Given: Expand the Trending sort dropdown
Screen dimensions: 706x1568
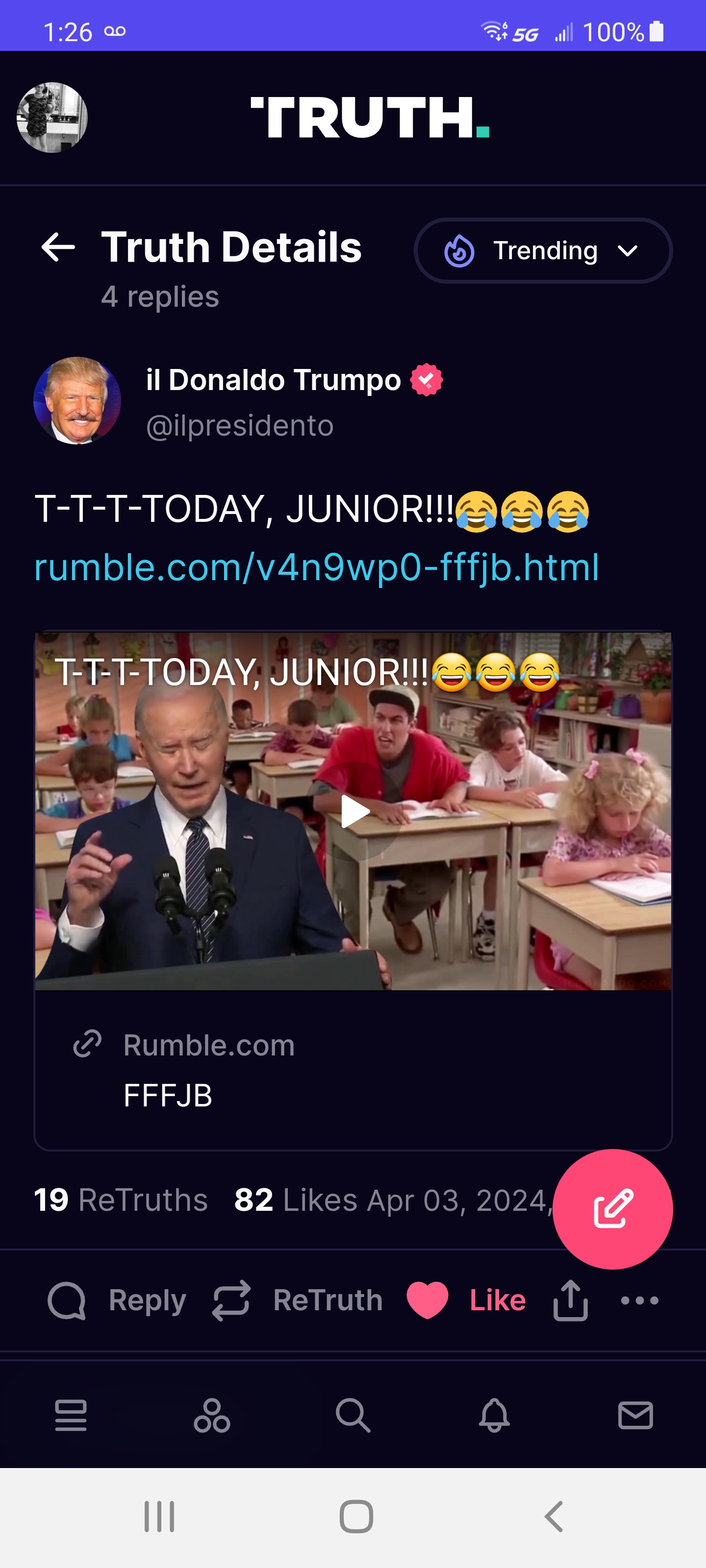Looking at the screenshot, I should 543,251.
